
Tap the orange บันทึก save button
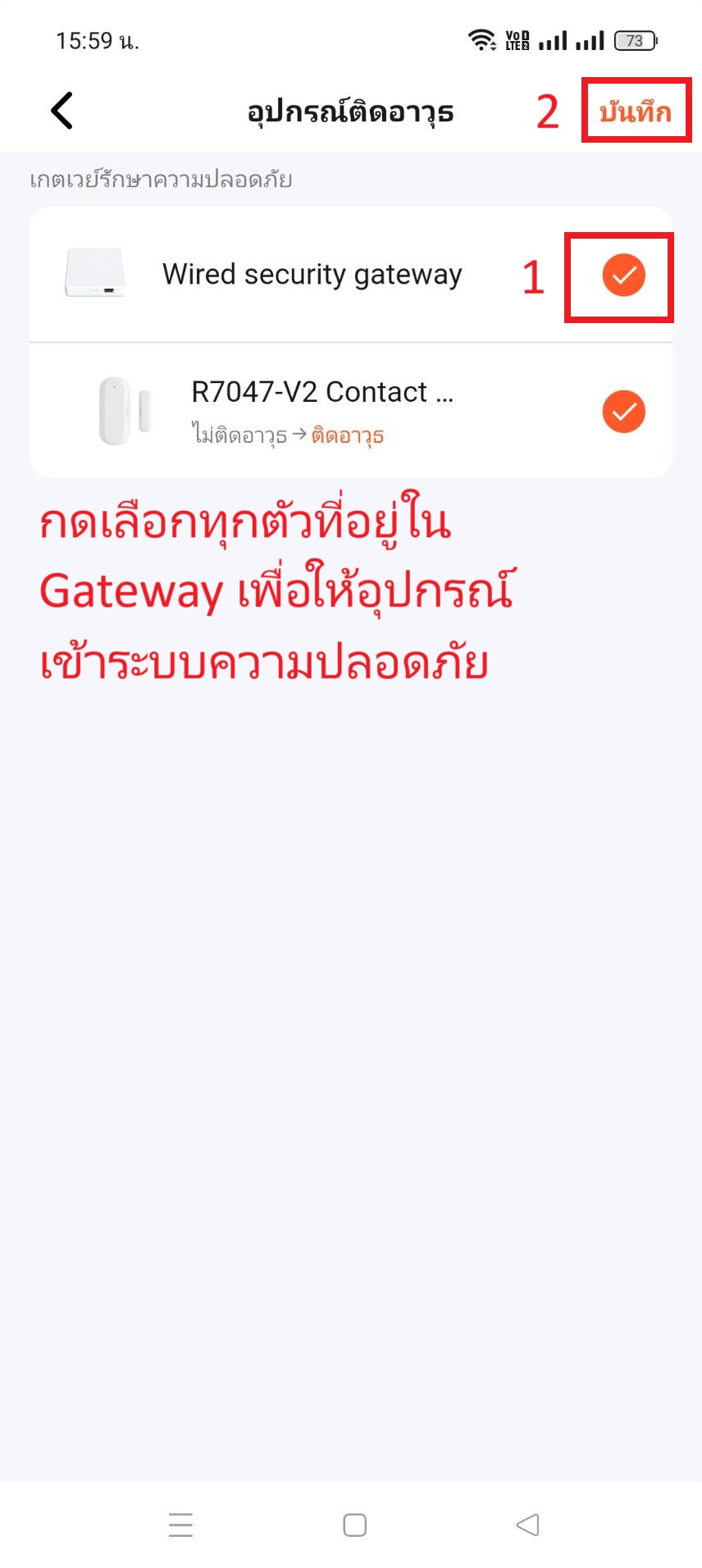coord(636,112)
